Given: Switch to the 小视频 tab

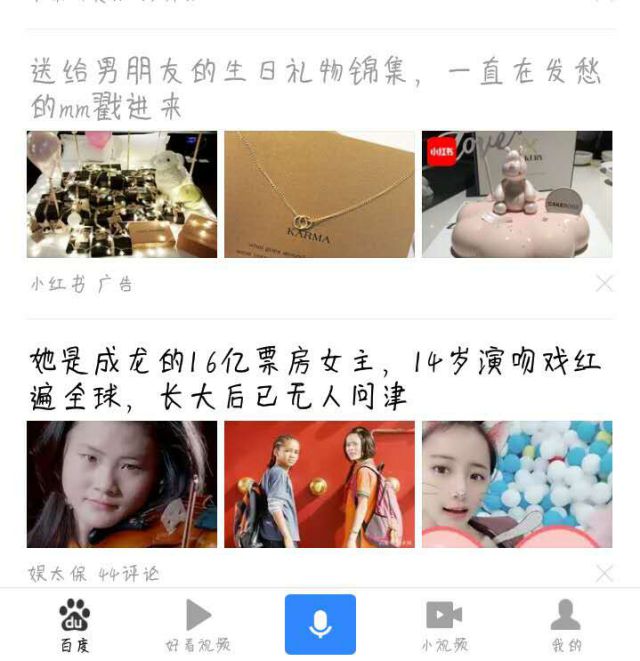Looking at the screenshot, I should [443, 625].
